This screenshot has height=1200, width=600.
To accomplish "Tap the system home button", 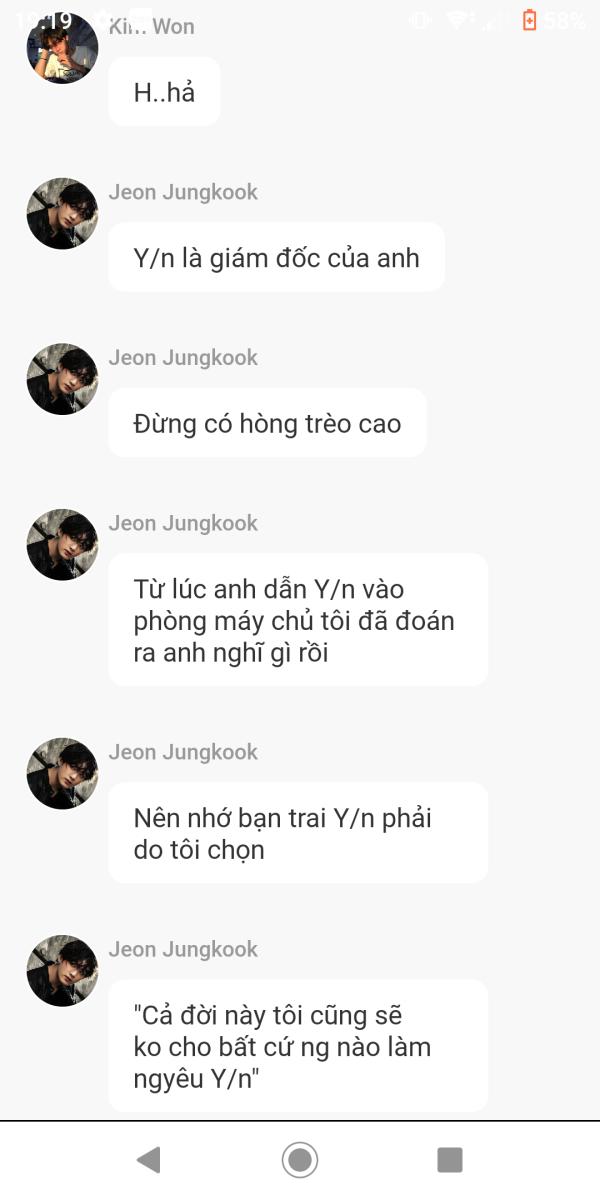I will click(300, 1160).
